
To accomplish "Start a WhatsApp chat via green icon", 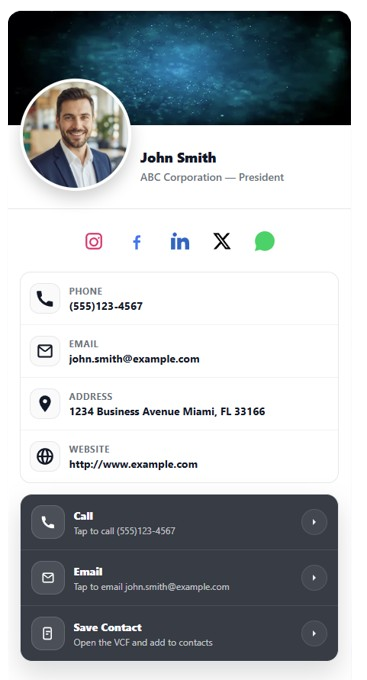I will click(265, 241).
